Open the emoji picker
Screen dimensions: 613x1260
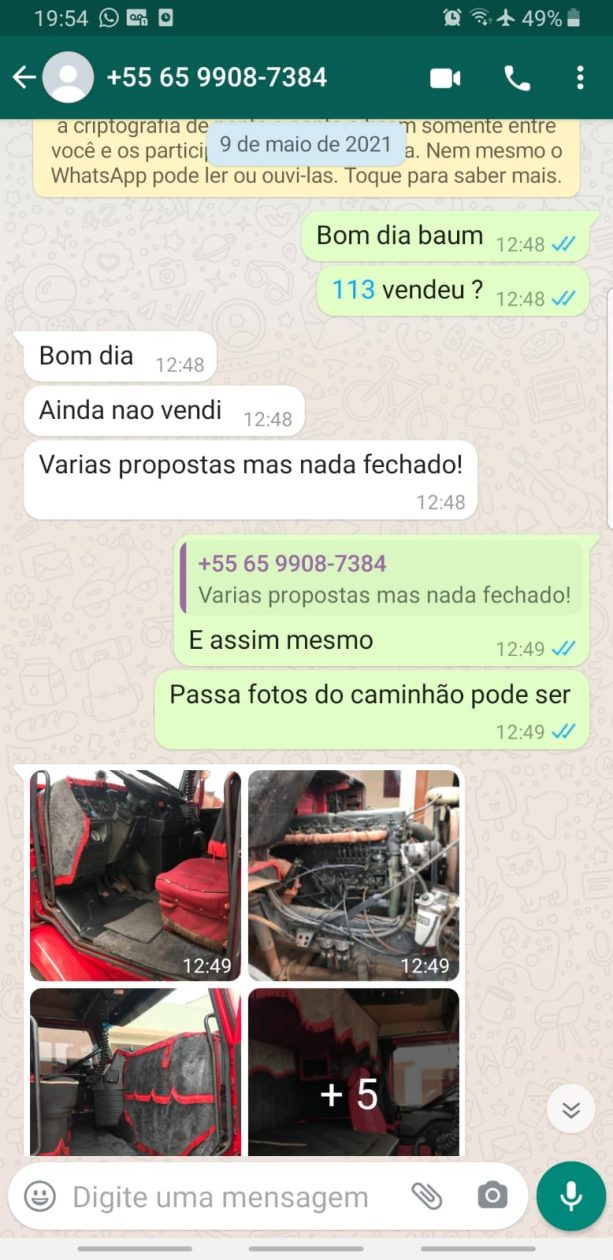pyautogui.click(x=40, y=1196)
